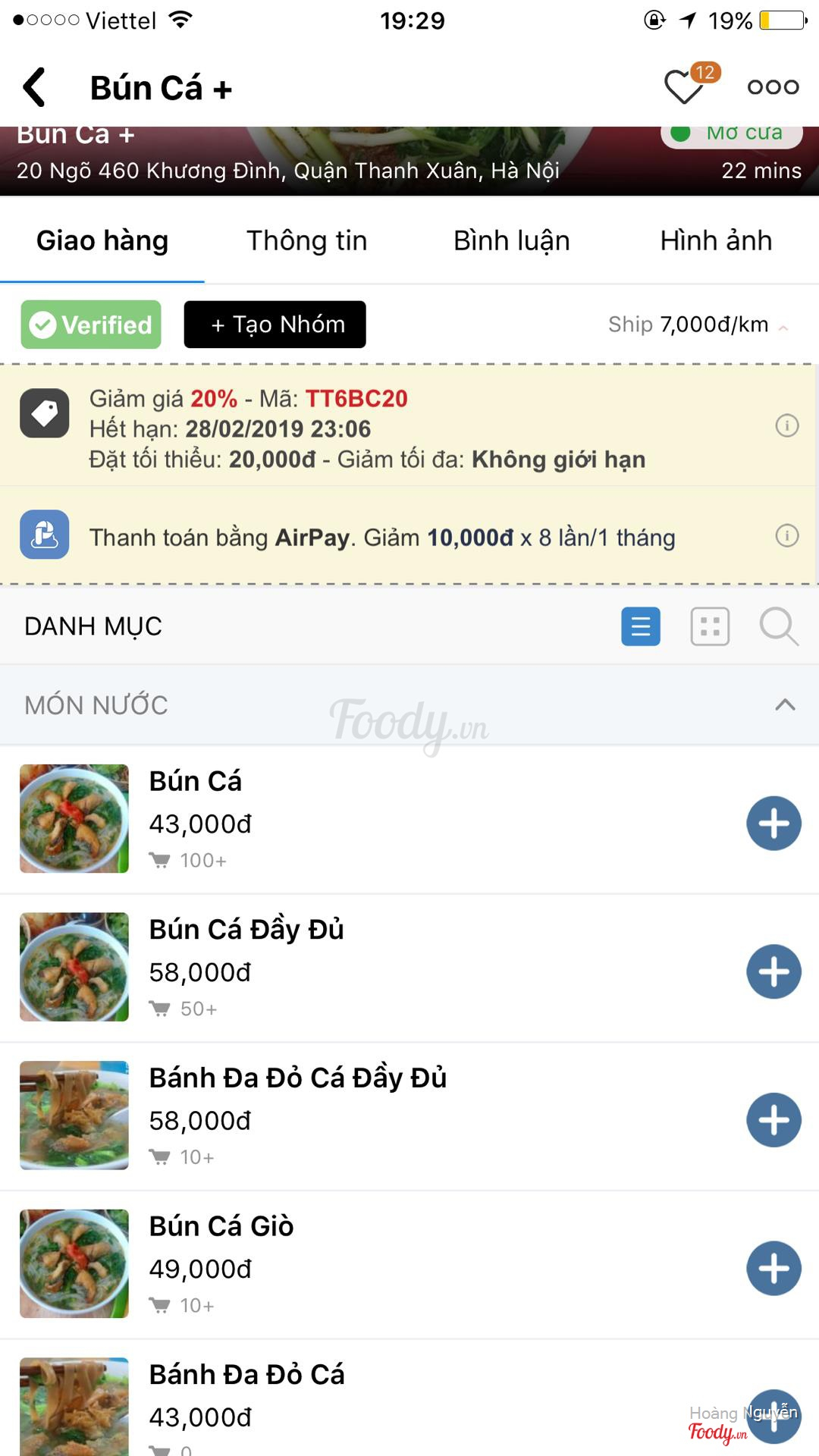Open the three-dot overflow menu
819x1456 pixels.
[x=773, y=86]
